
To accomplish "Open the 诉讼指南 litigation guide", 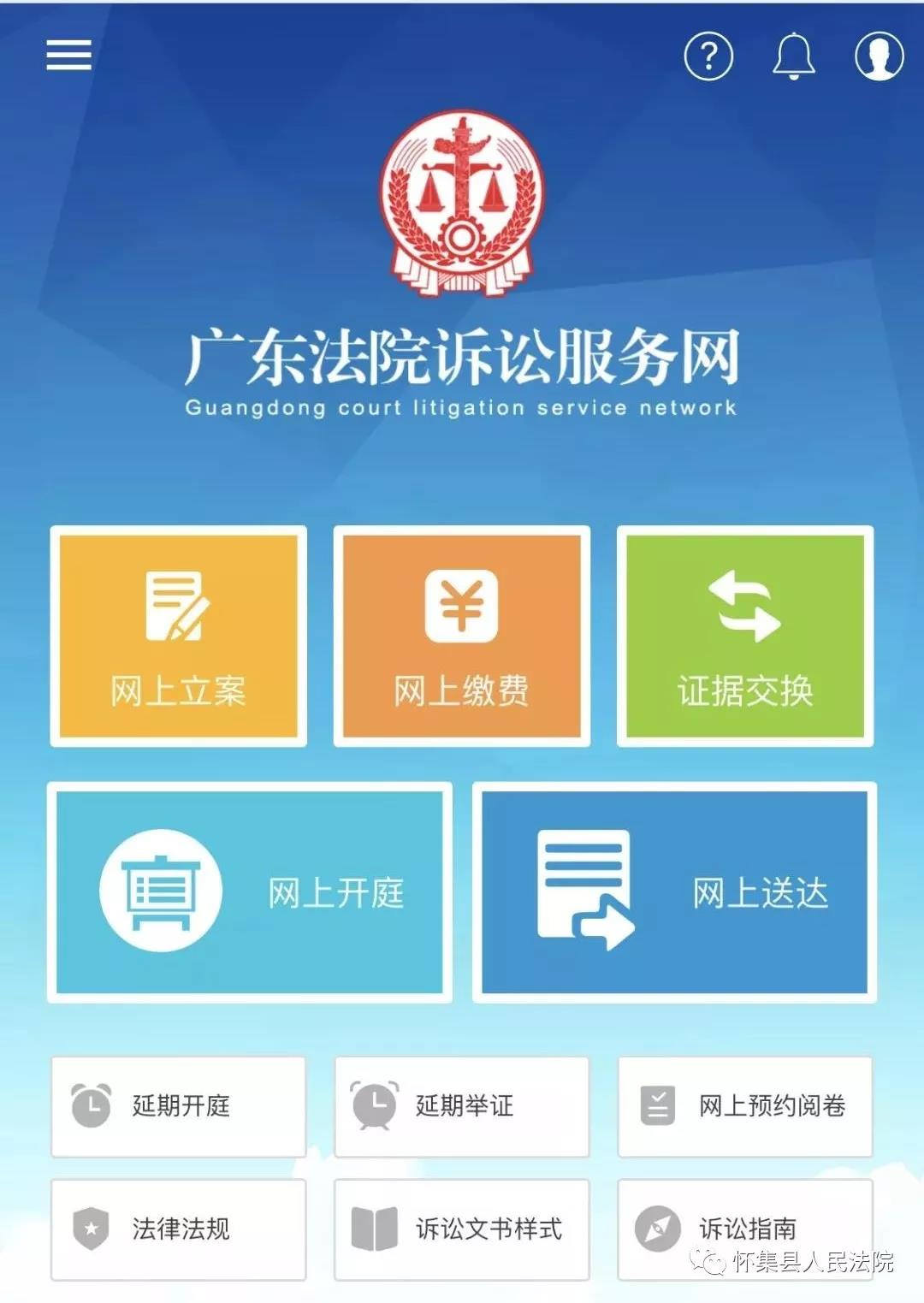I will click(744, 1229).
